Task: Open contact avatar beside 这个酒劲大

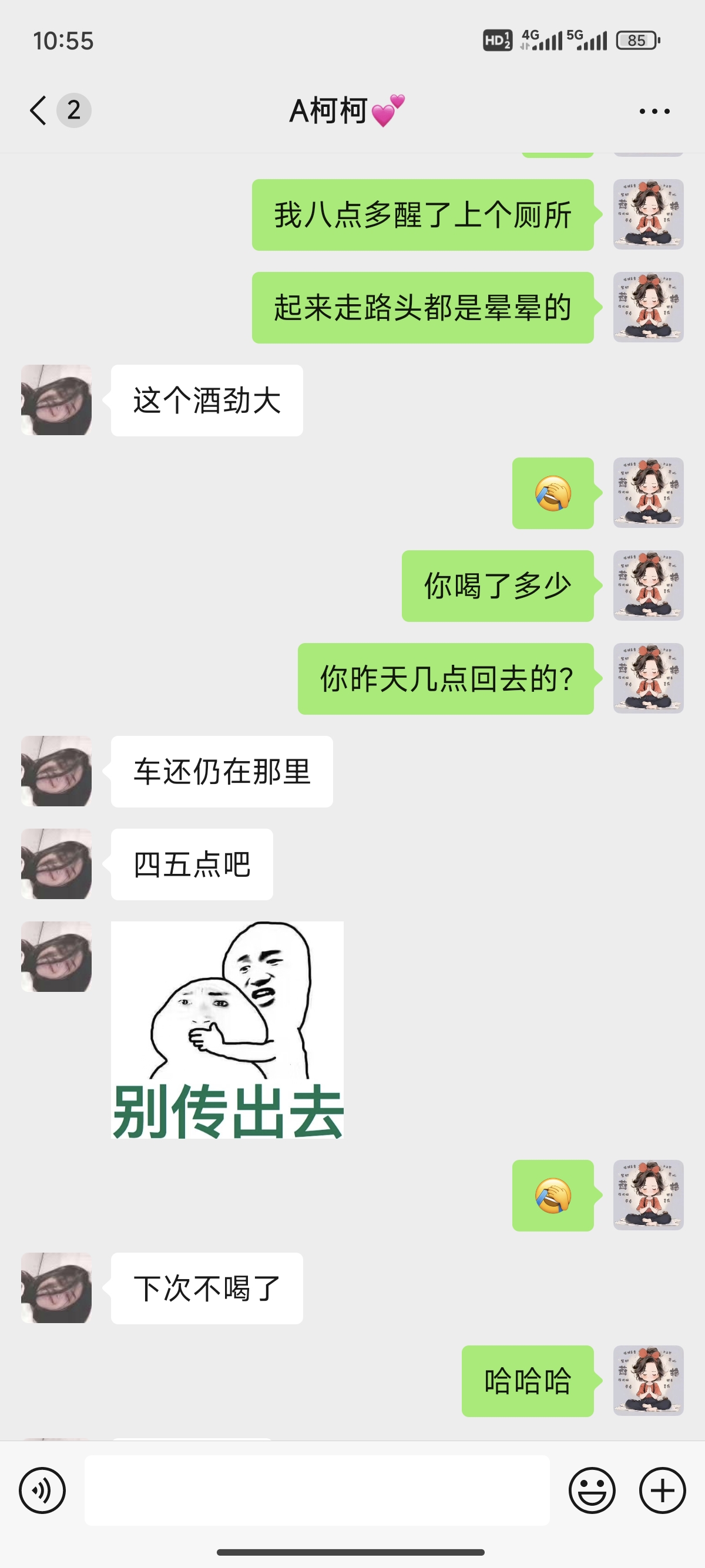Action: (x=56, y=400)
